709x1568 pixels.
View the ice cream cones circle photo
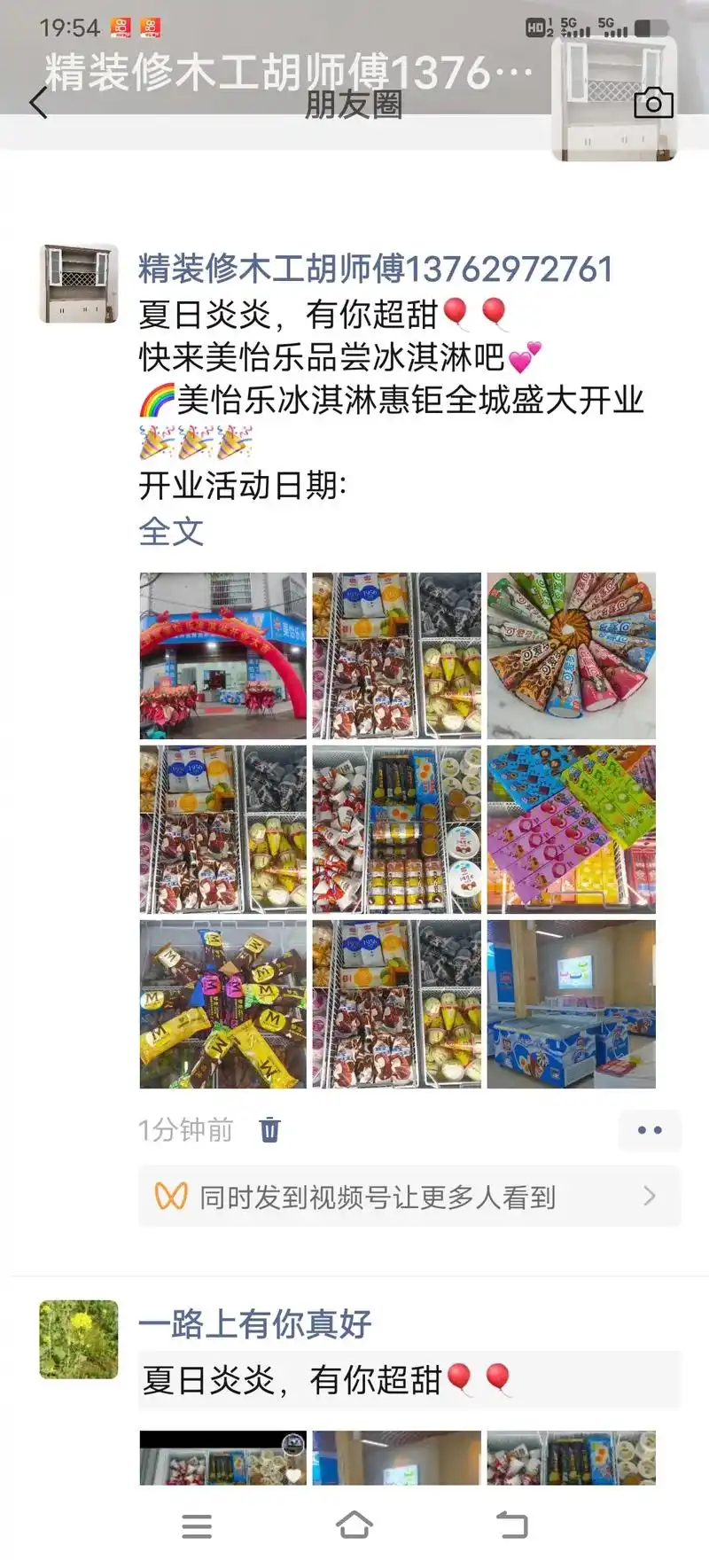click(571, 656)
